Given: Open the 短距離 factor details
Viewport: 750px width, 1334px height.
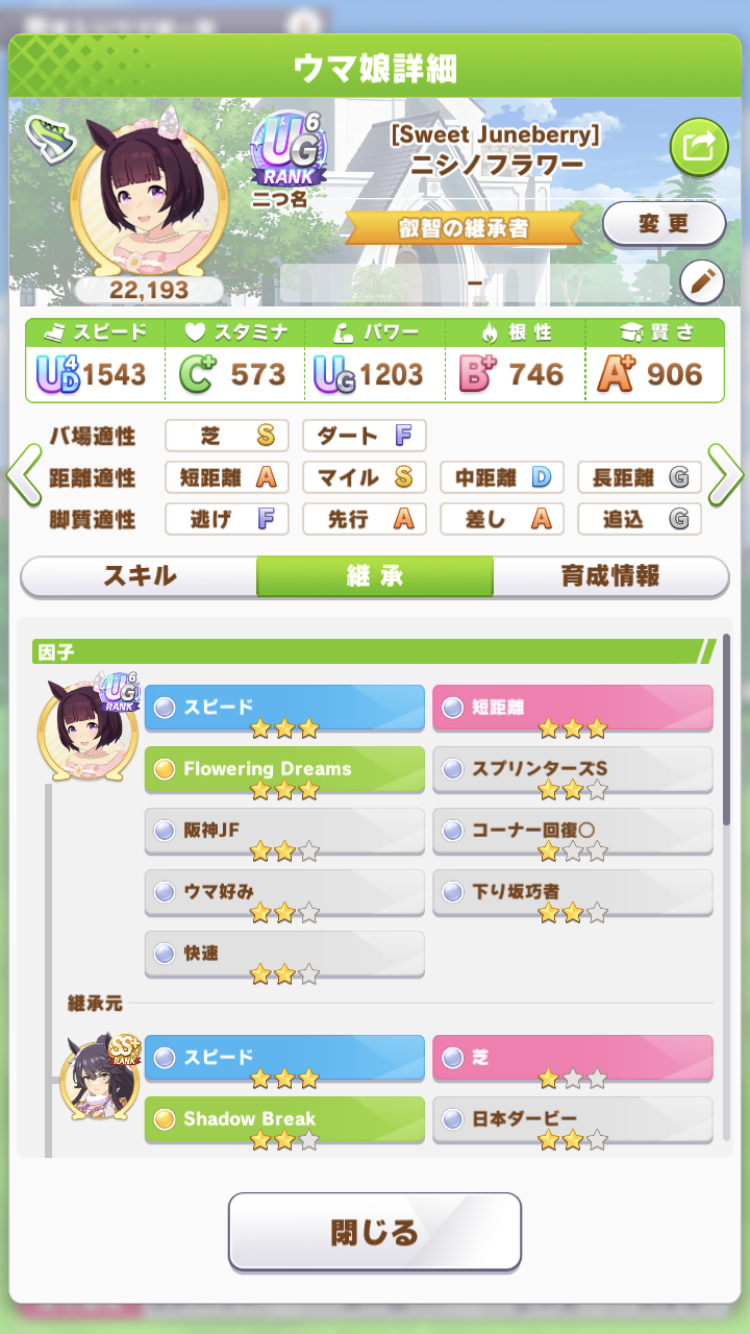Looking at the screenshot, I should 572,708.
